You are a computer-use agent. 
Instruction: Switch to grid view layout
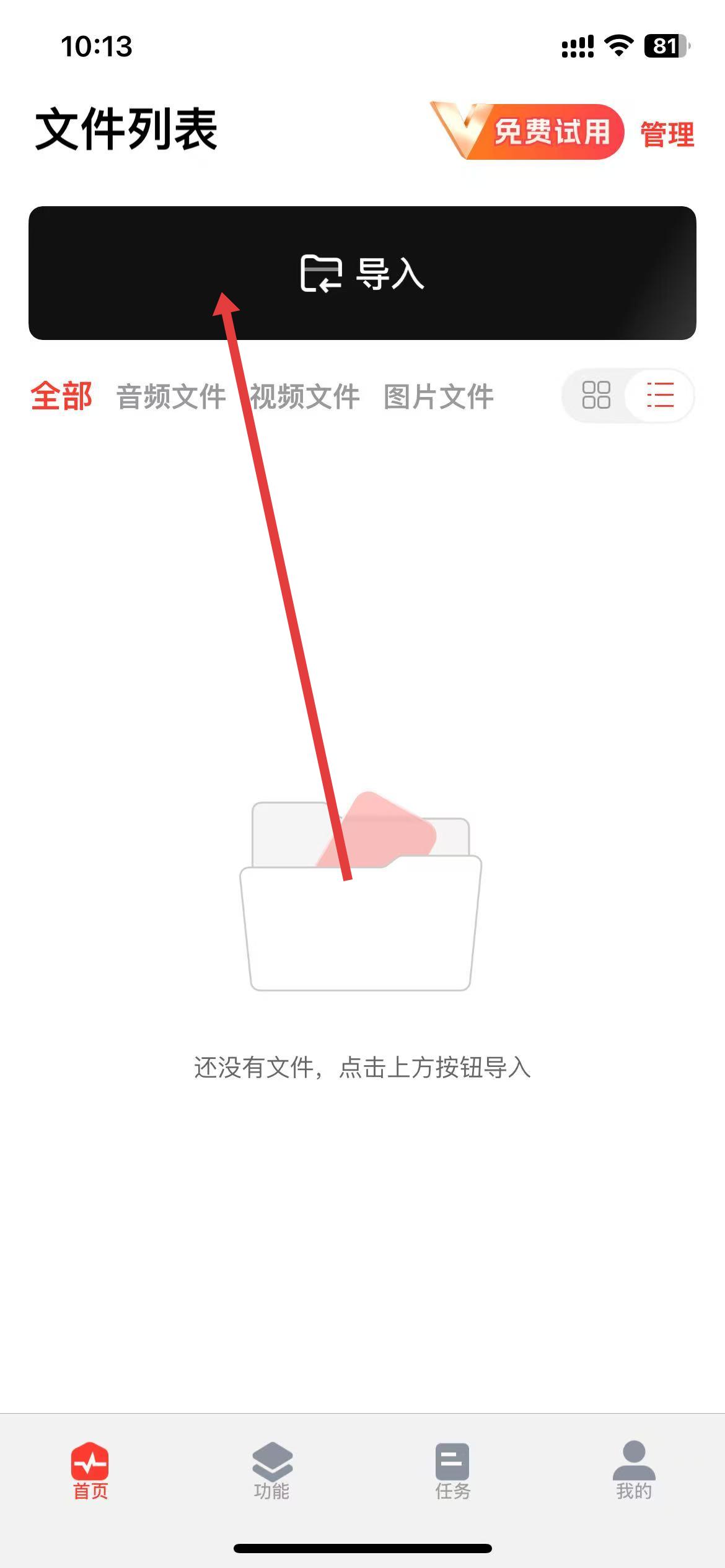[x=596, y=395]
